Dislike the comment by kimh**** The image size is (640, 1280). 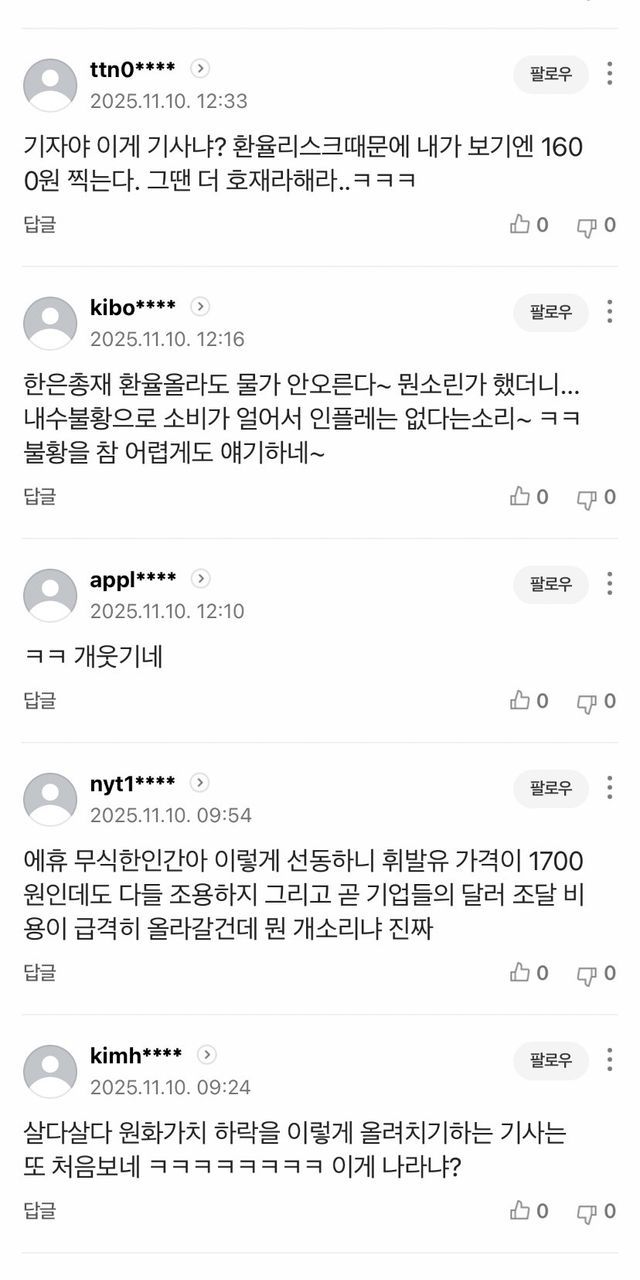click(x=596, y=1211)
